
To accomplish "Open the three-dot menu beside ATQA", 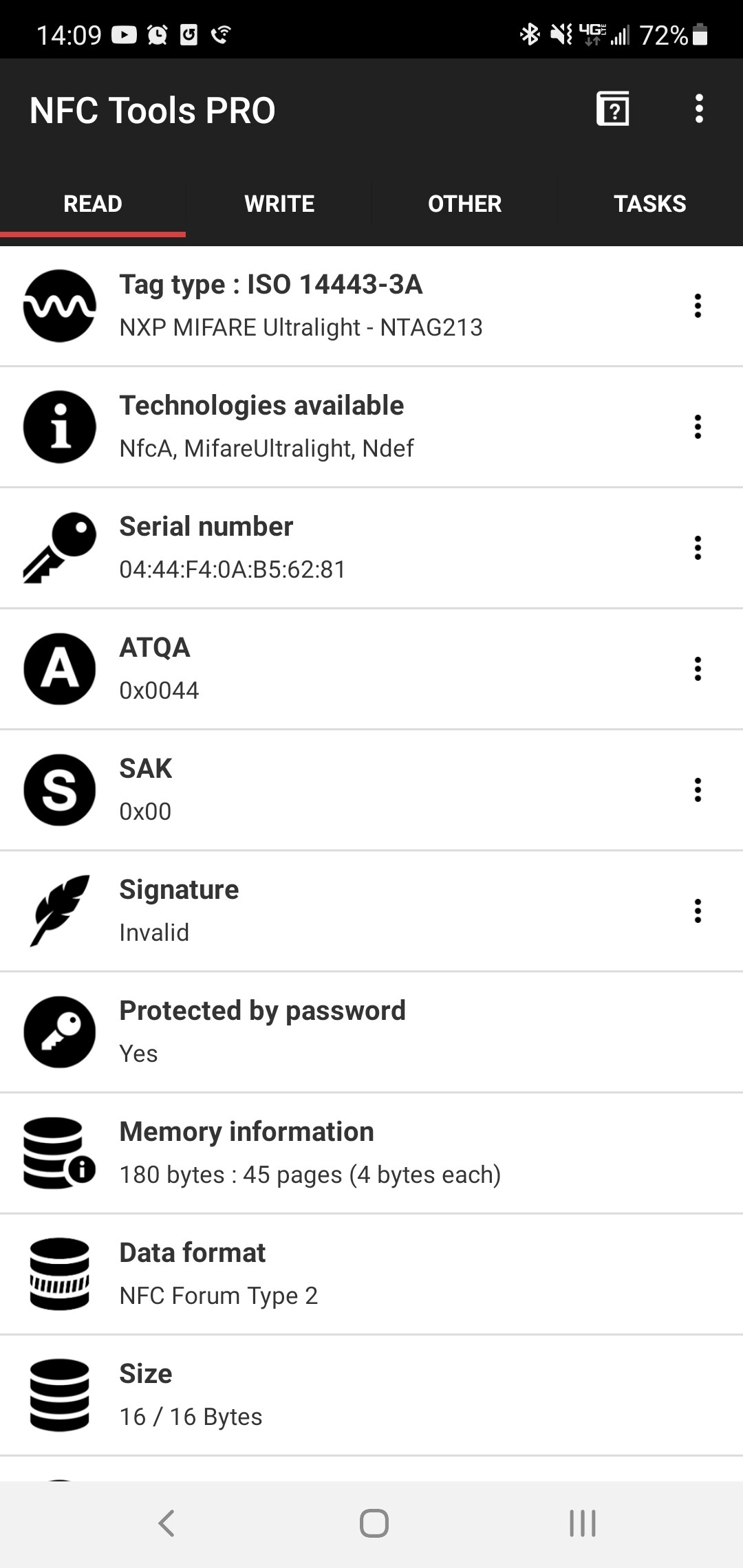I will (x=698, y=669).
